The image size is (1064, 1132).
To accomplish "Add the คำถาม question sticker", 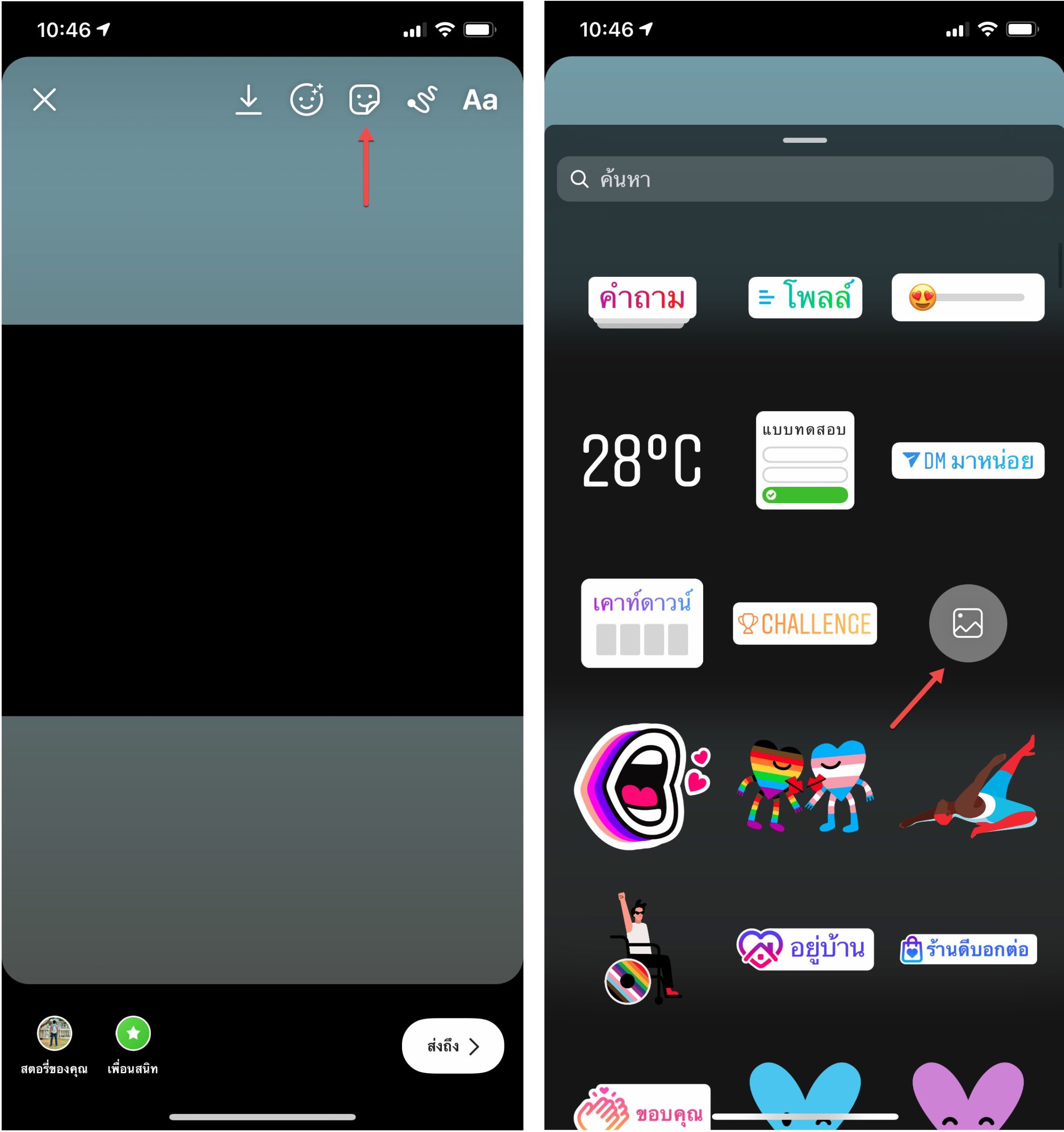I will tap(642, 298).
